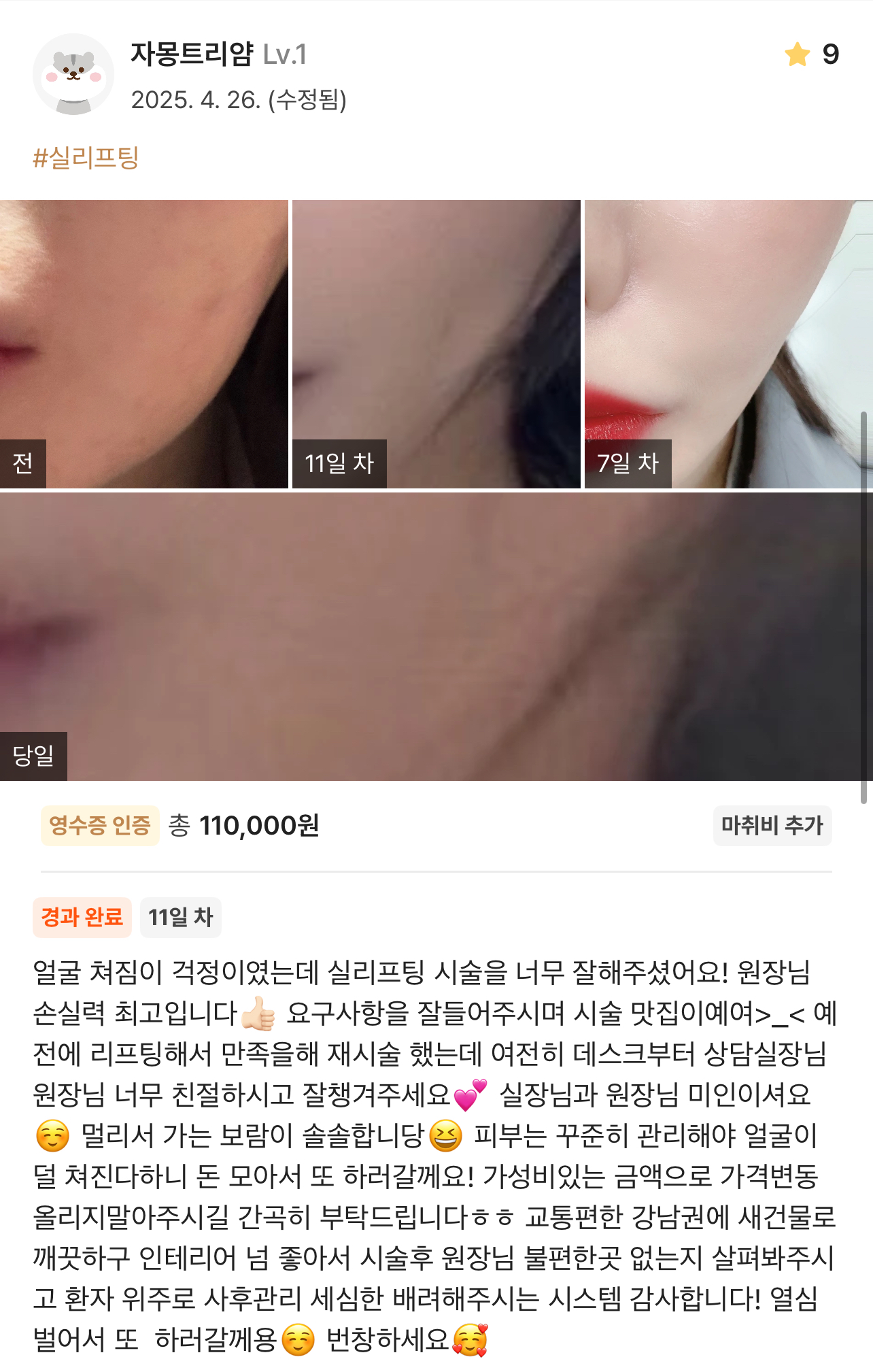Image resolution: width=873 pixels, height=1372 pixels.
Task: Tap the #실리프팅 hashtag
Action: 86,158
